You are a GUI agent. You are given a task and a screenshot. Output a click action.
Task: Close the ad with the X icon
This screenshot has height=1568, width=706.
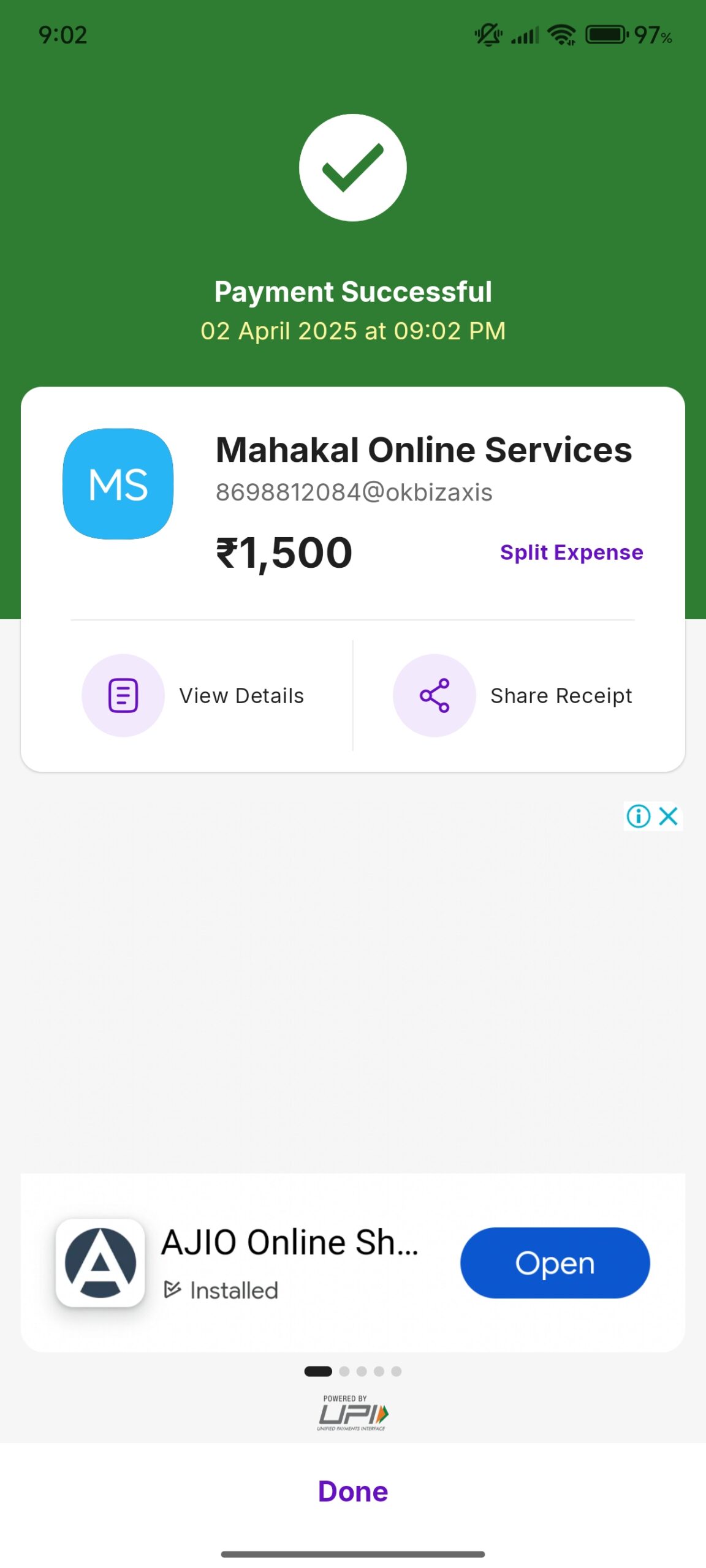coord(669,816)
